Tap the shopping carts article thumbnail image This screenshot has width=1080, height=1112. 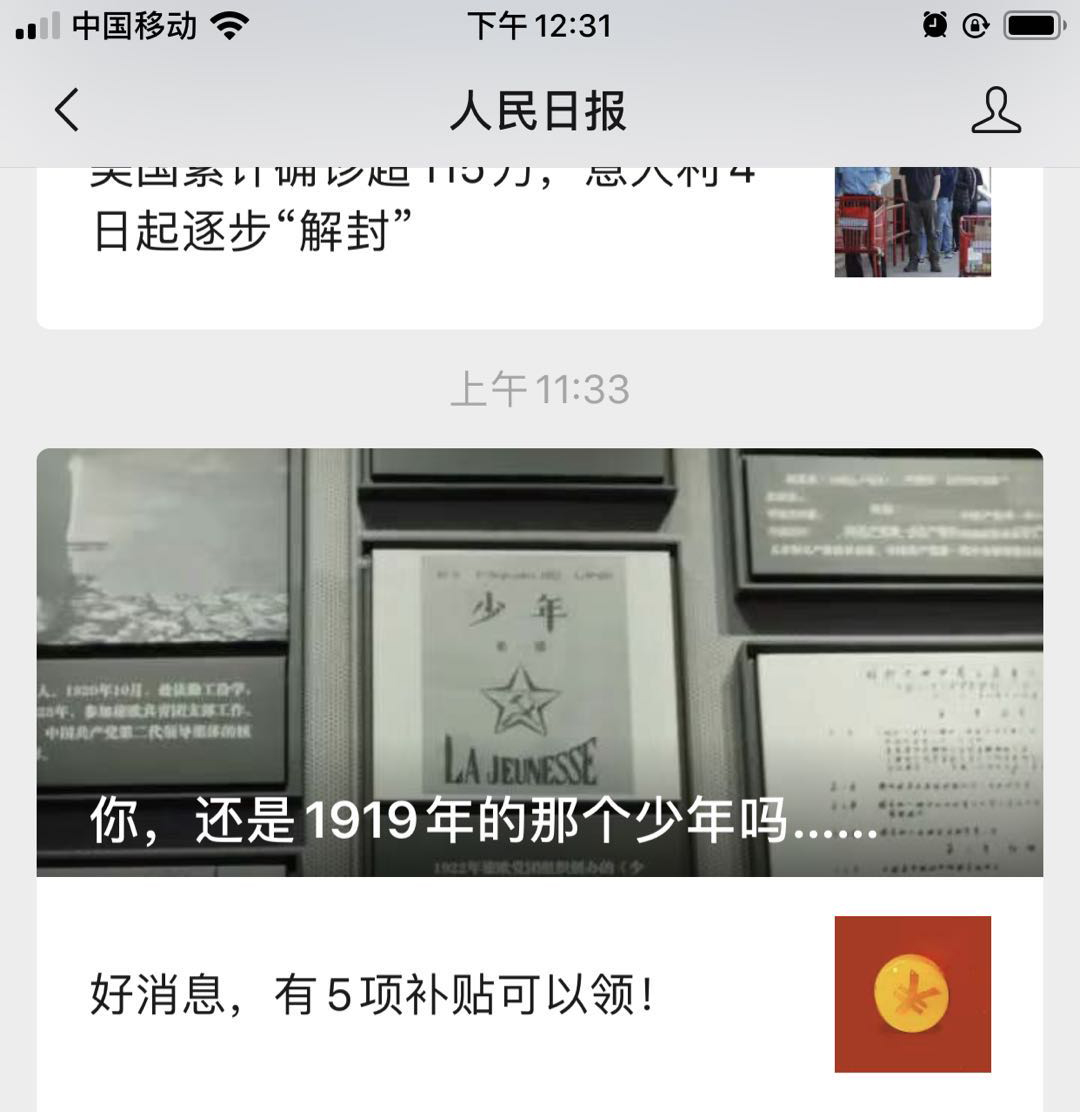pos(912,221)
